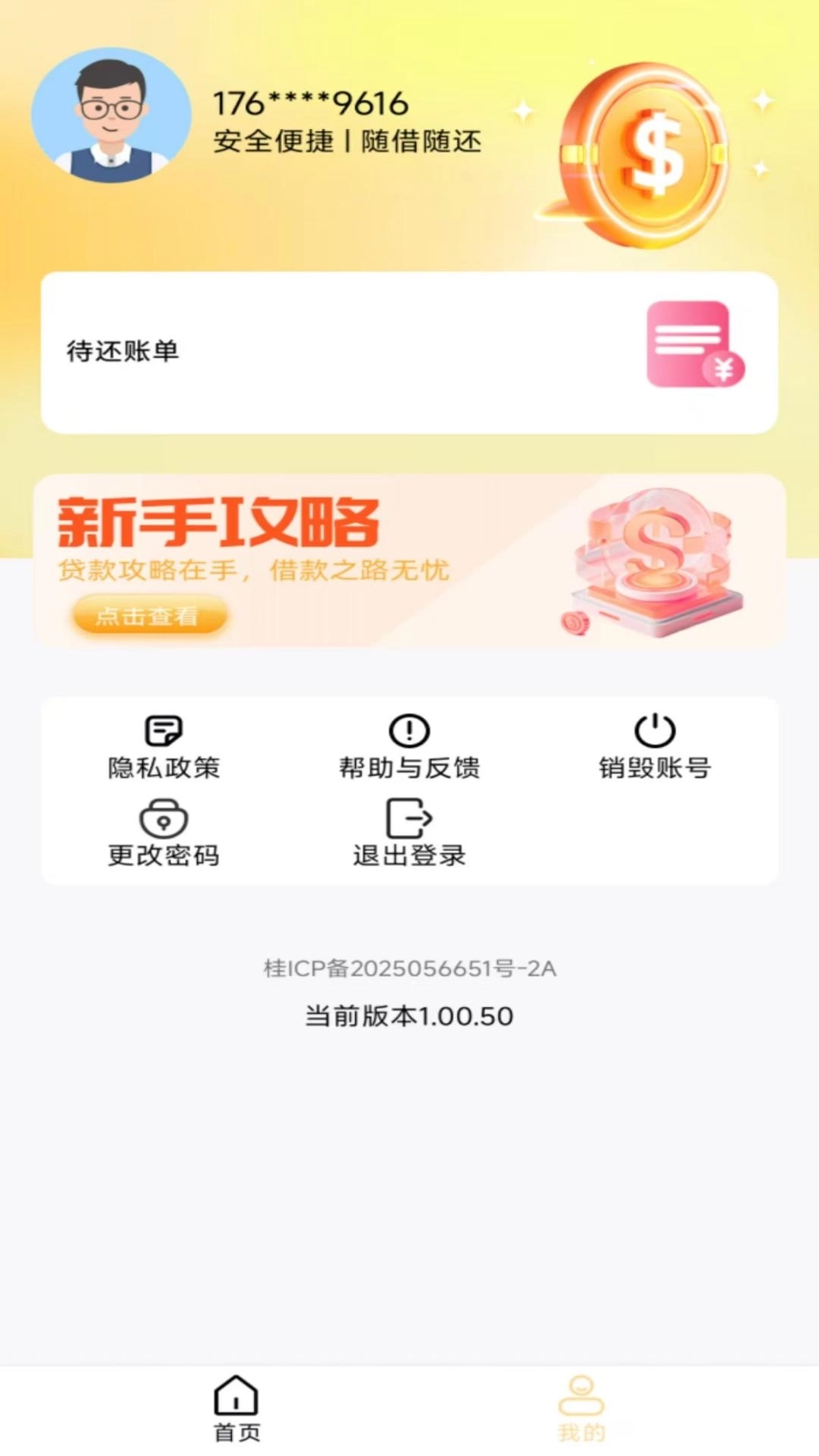819x1456 pixels.
Task: Click 点击查看 on the newbie guide banner
Action: pyautogui.click(x=149, y=615)
